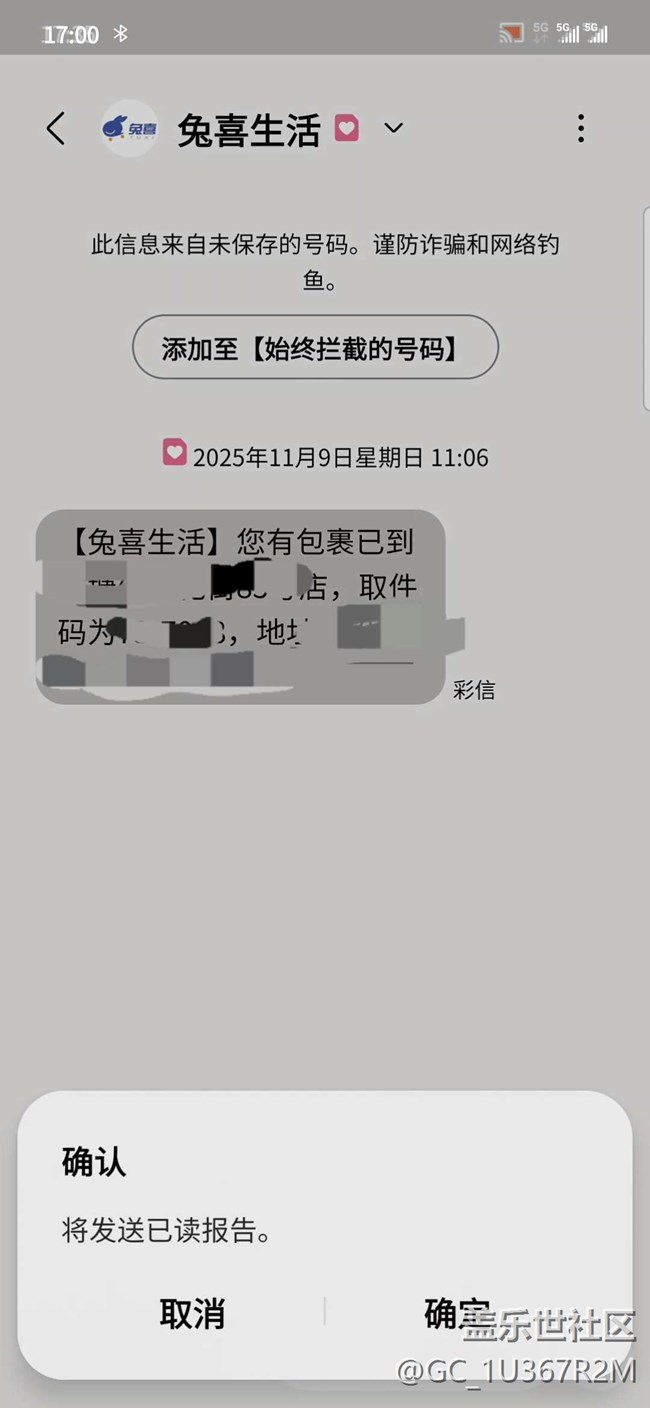Screen dimensions: 650x1408
Task: Open the overflow menu with three dots
Action: (x=580, y=129)
